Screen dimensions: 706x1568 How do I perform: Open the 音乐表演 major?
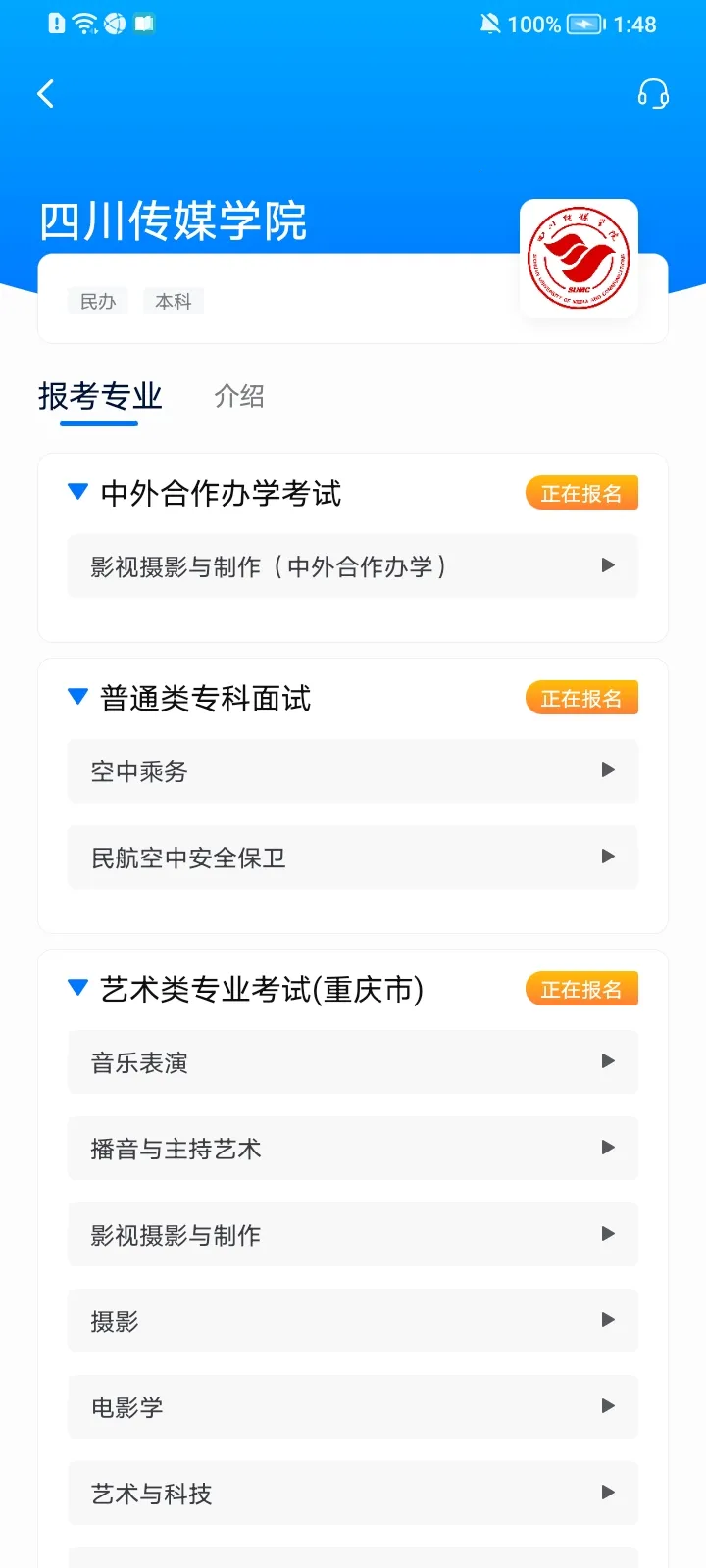click(x=353, y=1062)
